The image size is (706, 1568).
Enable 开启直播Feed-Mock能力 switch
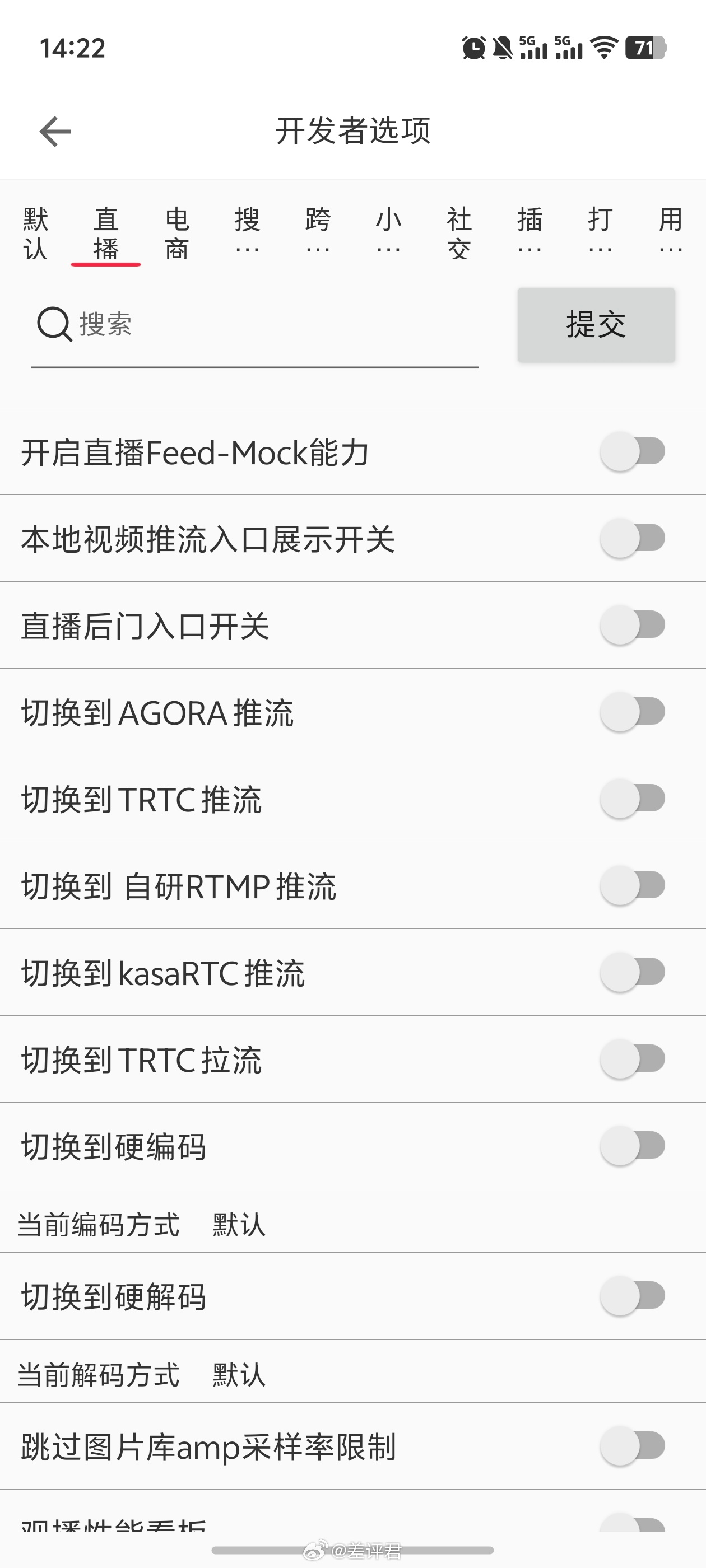[633, 451]
